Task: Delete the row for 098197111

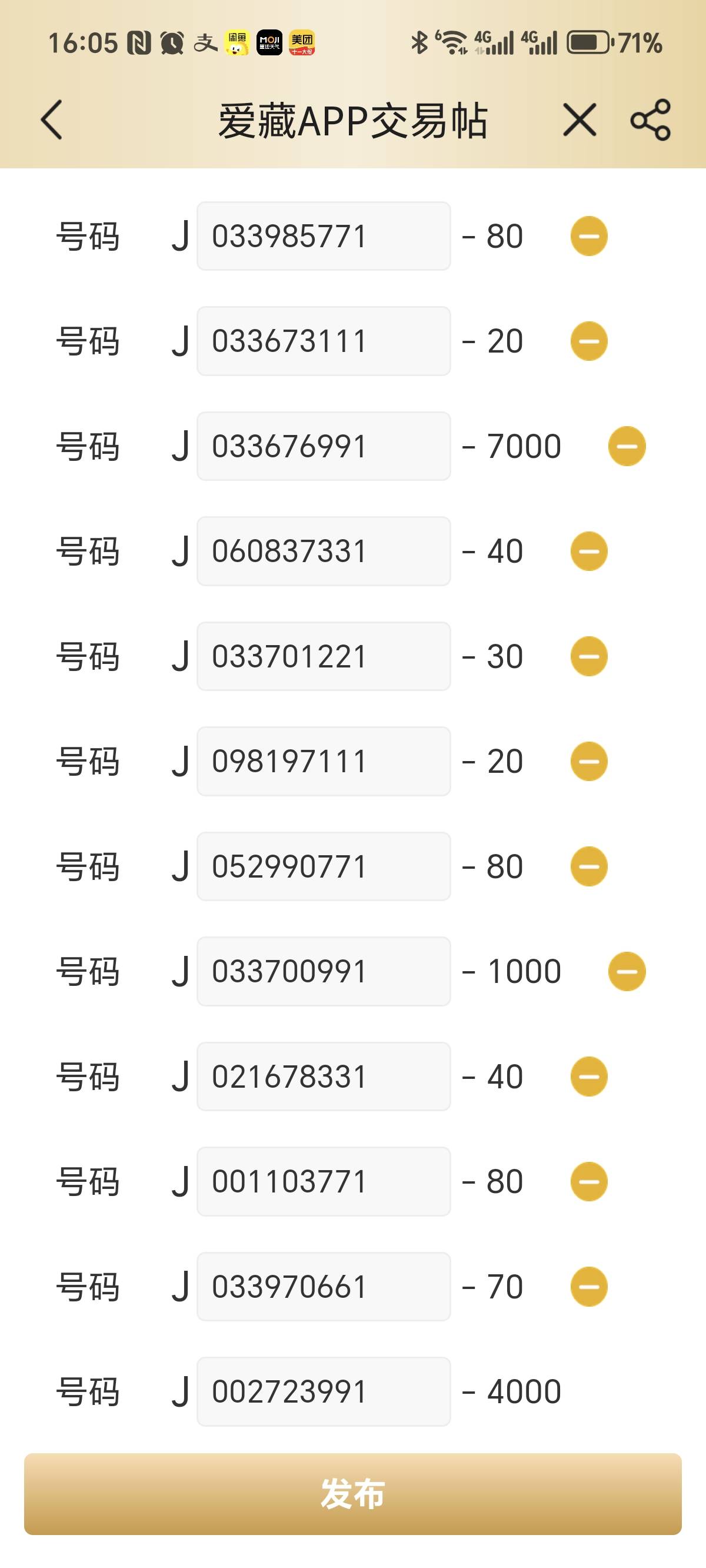Action: coord(588,762)
